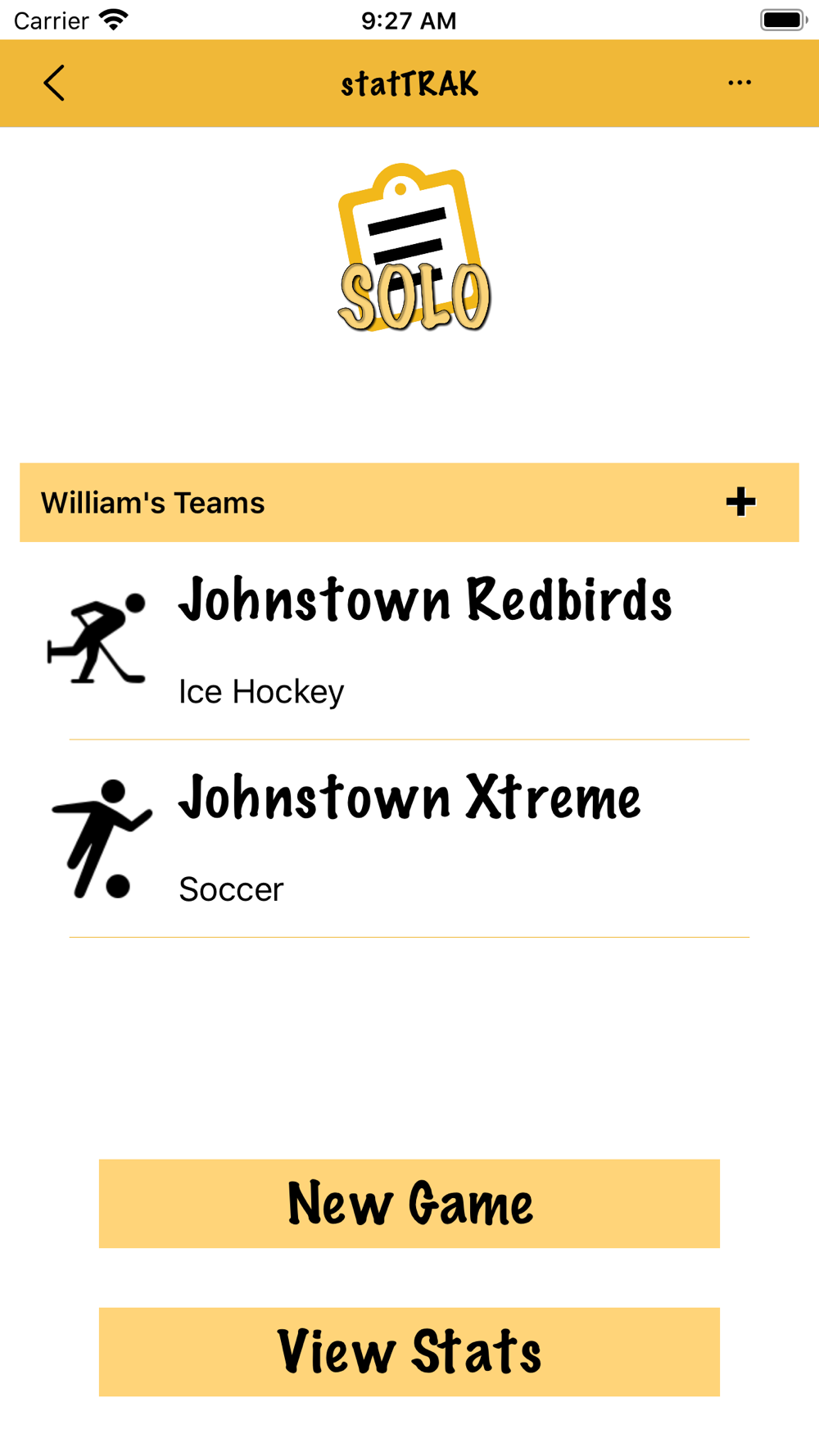Screen dimensions: 819x1456
Task: Open the three-dot overflow menu
Action: tap(740, 83)
